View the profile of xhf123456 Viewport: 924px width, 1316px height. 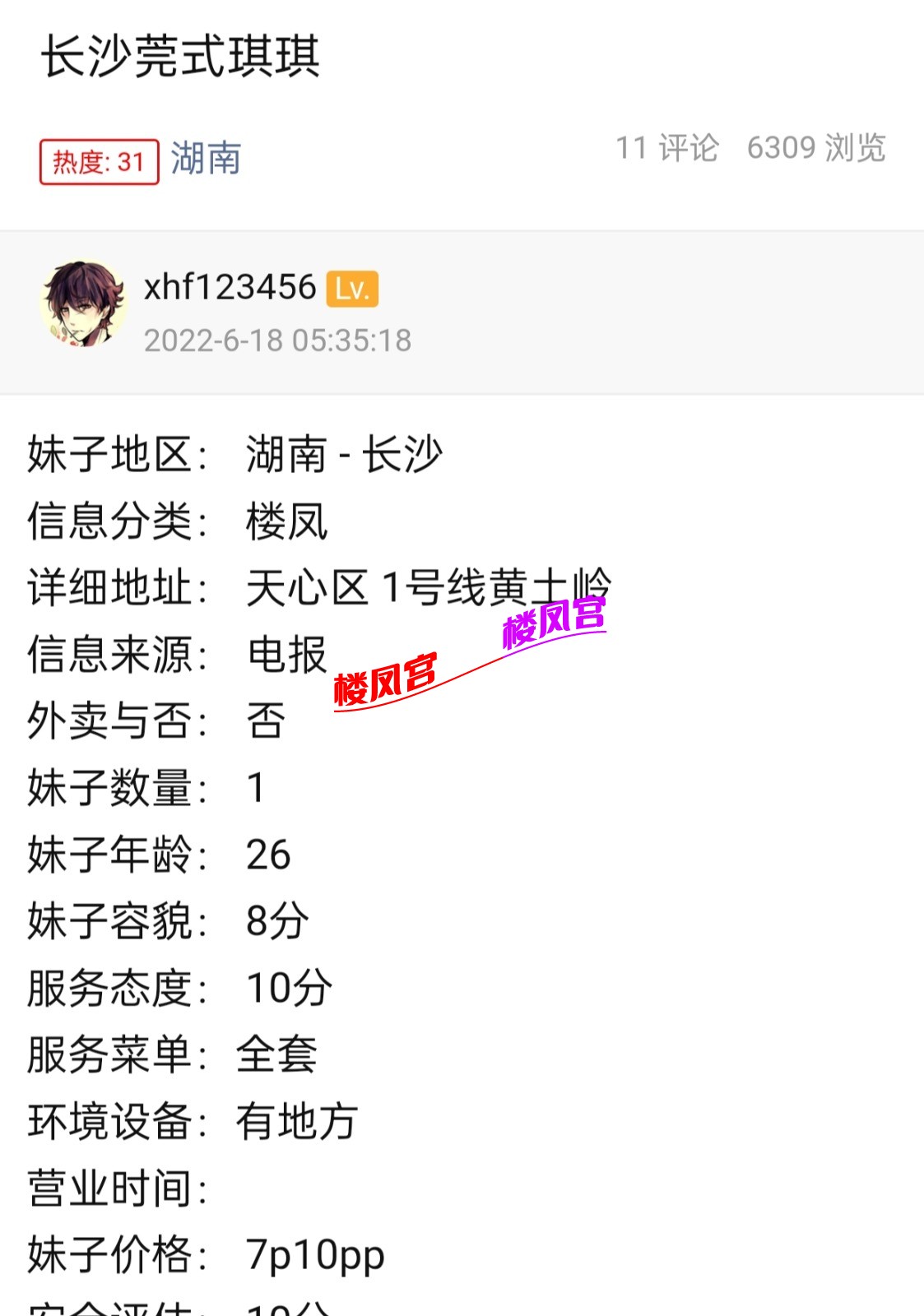coord(230,288)
